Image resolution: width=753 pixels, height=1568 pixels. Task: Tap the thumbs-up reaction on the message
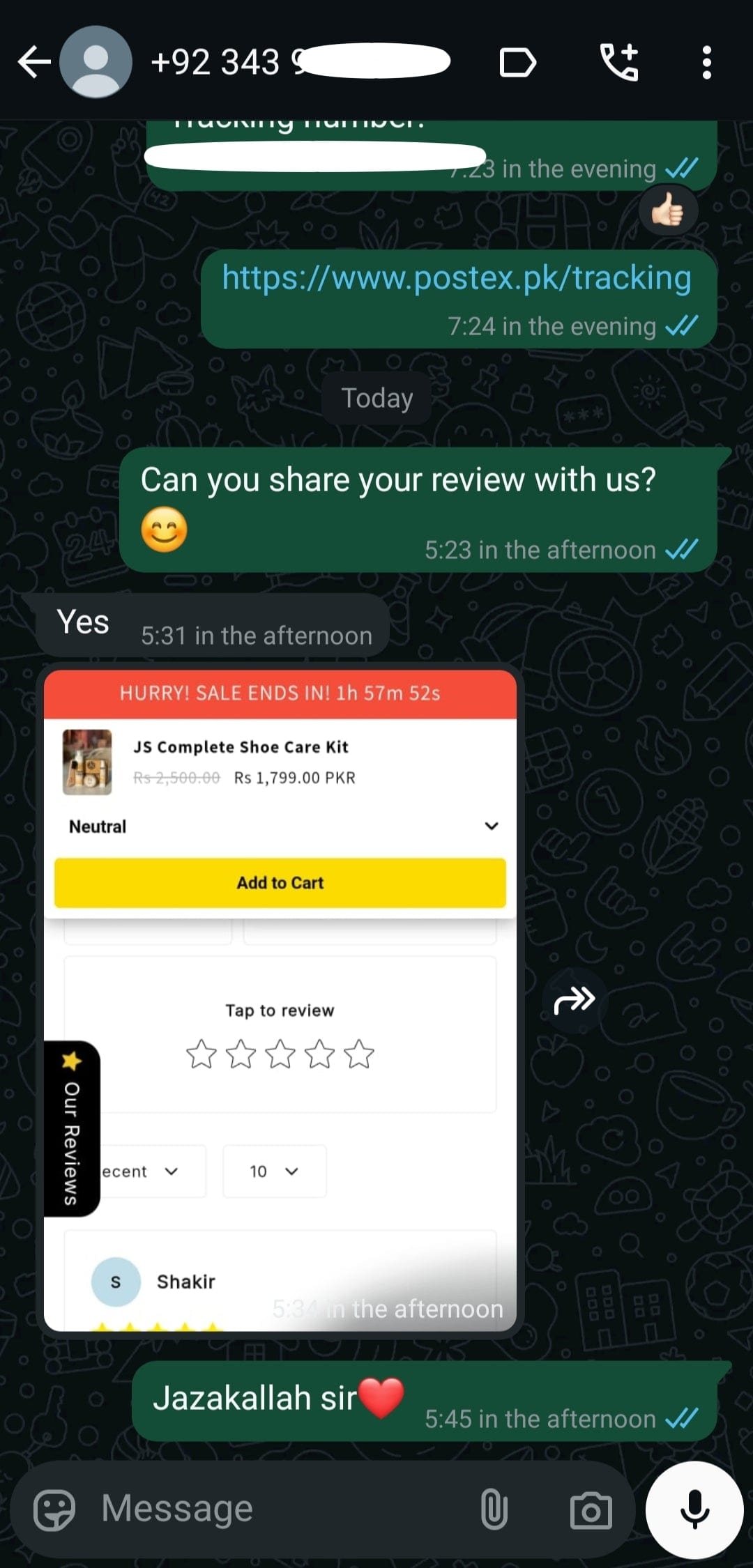668,210
